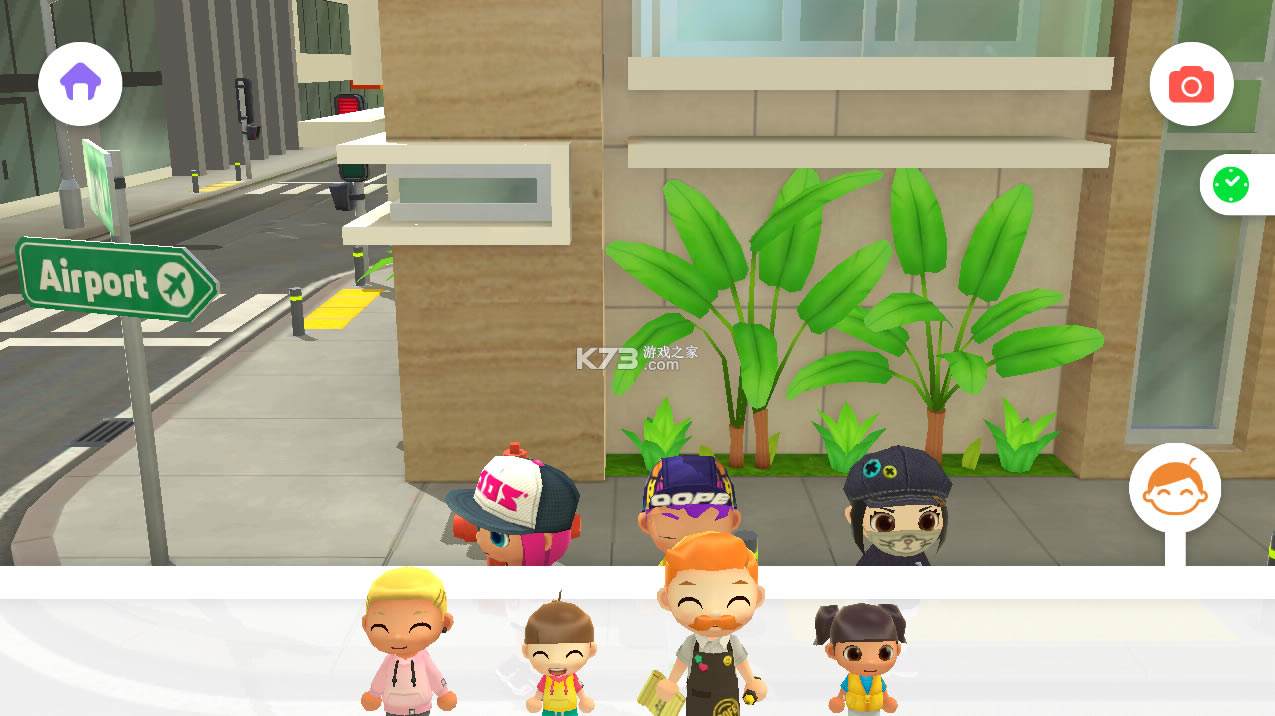
Task: Go to the home screen
Action: click(80, 83)
